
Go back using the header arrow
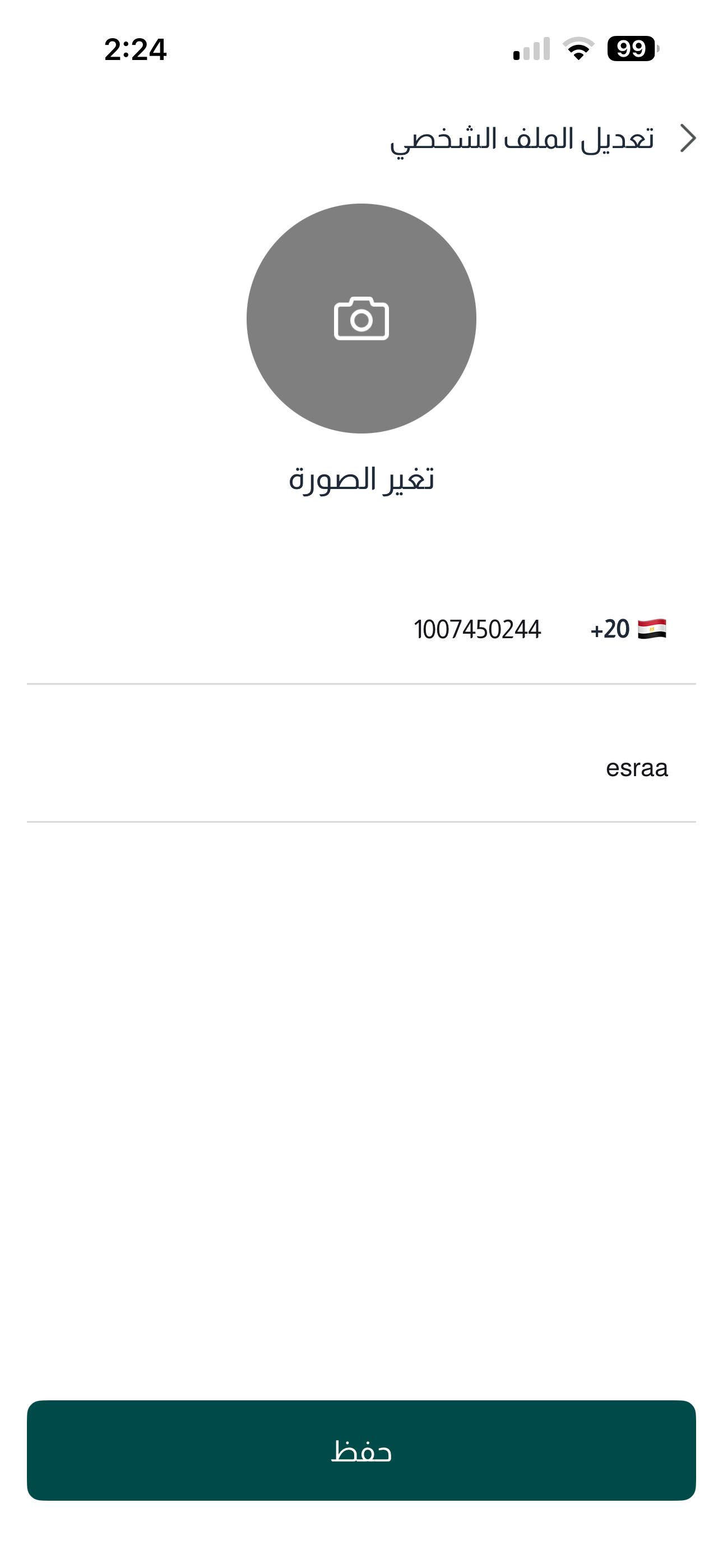(688, 138)
